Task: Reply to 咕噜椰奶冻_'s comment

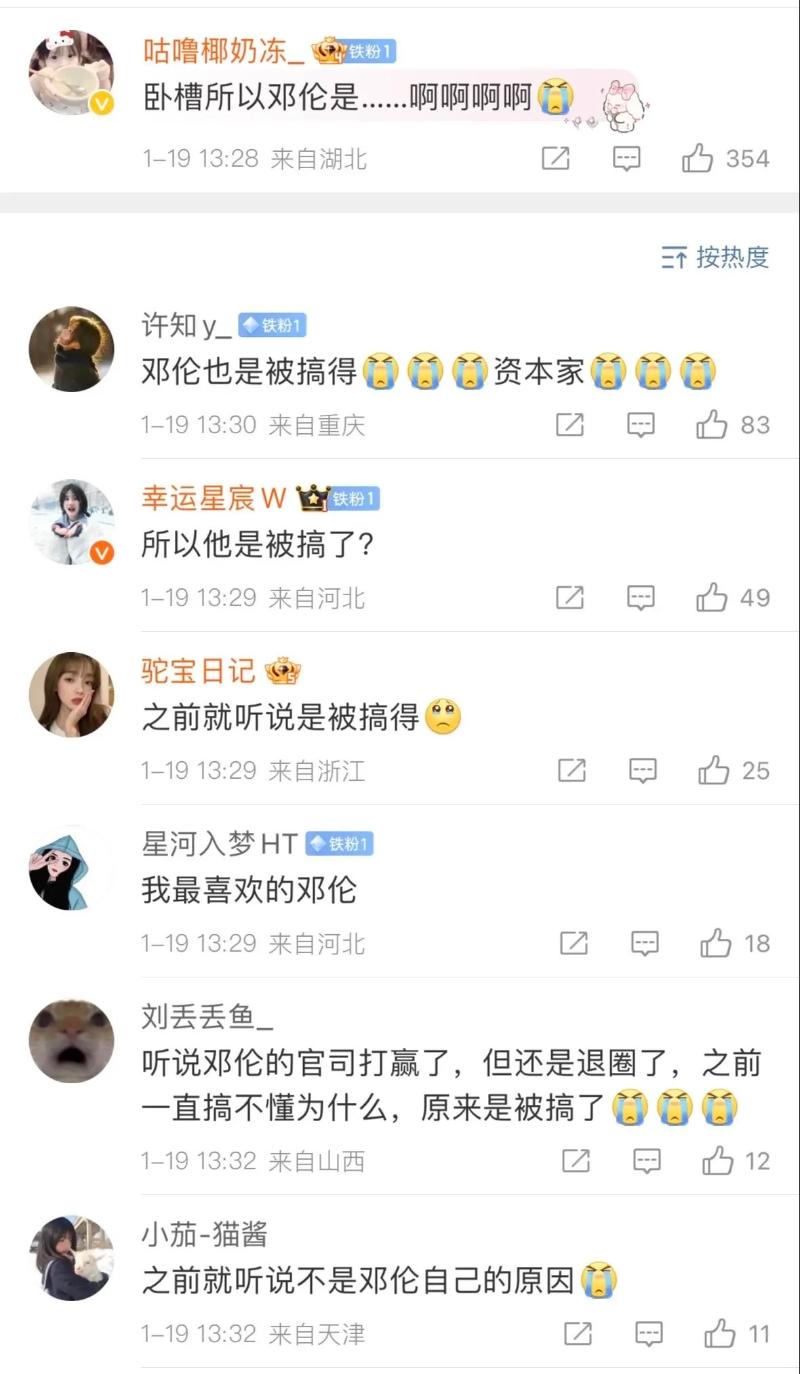Action: point(626,158)
